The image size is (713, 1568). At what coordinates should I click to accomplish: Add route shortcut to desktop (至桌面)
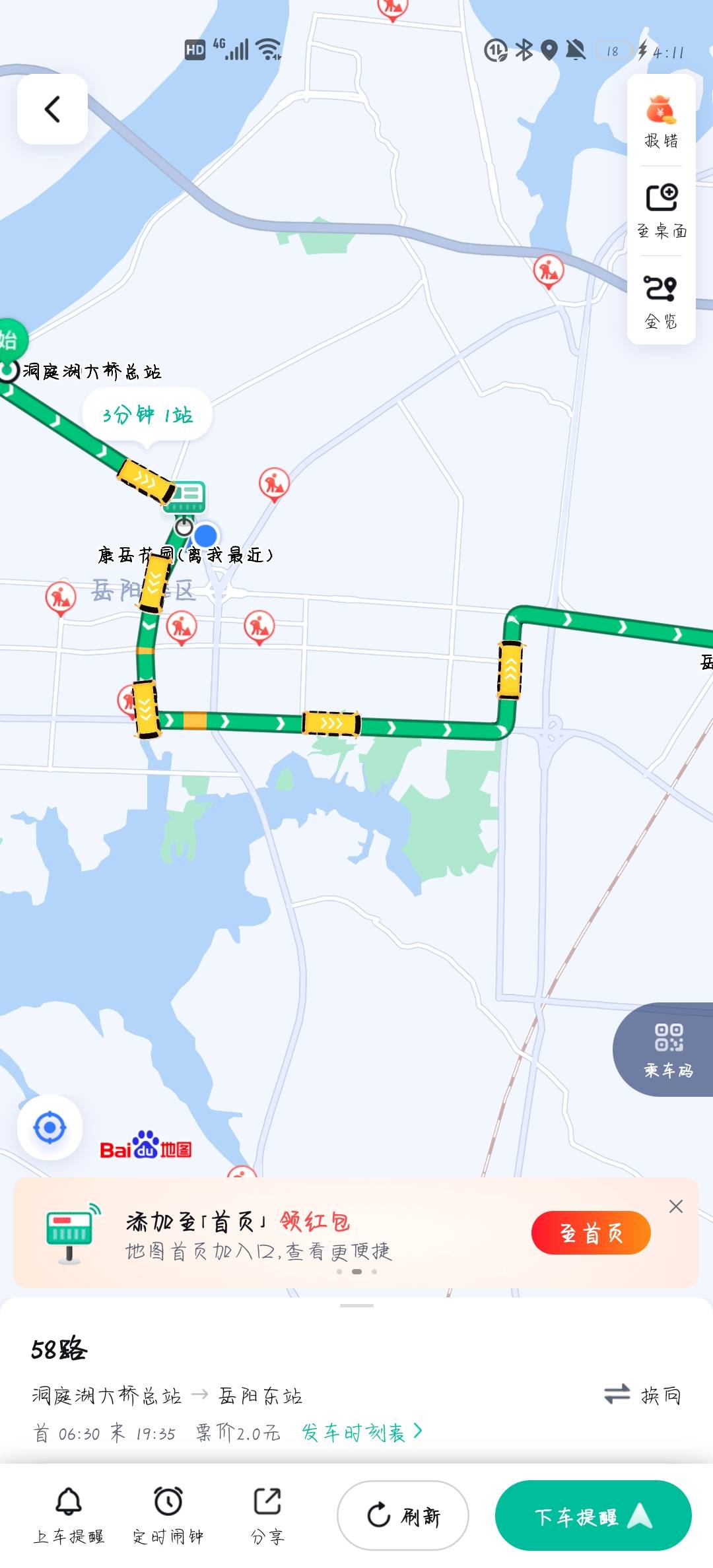point(661,211)
